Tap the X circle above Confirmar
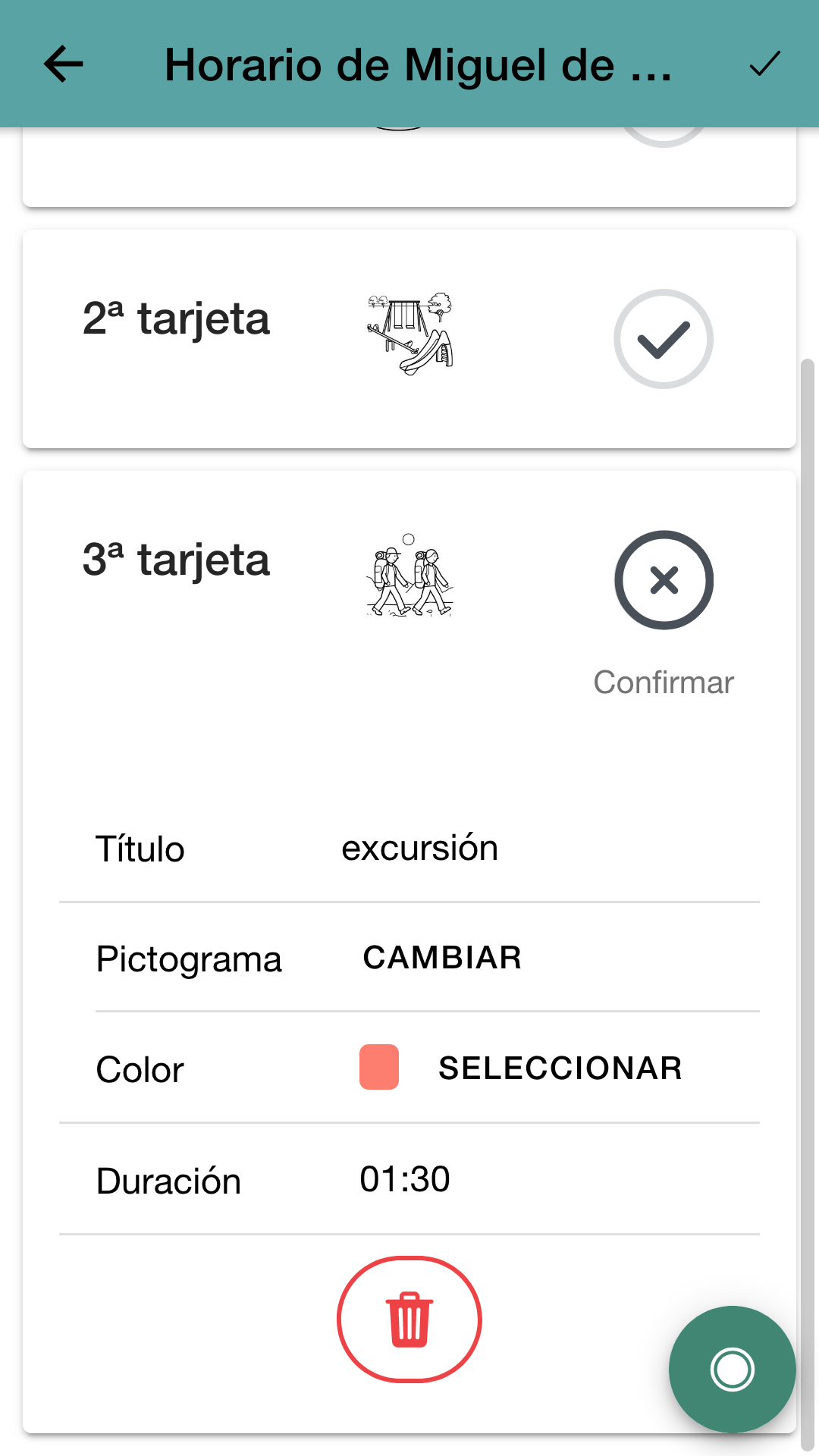 tap(664, 580)
